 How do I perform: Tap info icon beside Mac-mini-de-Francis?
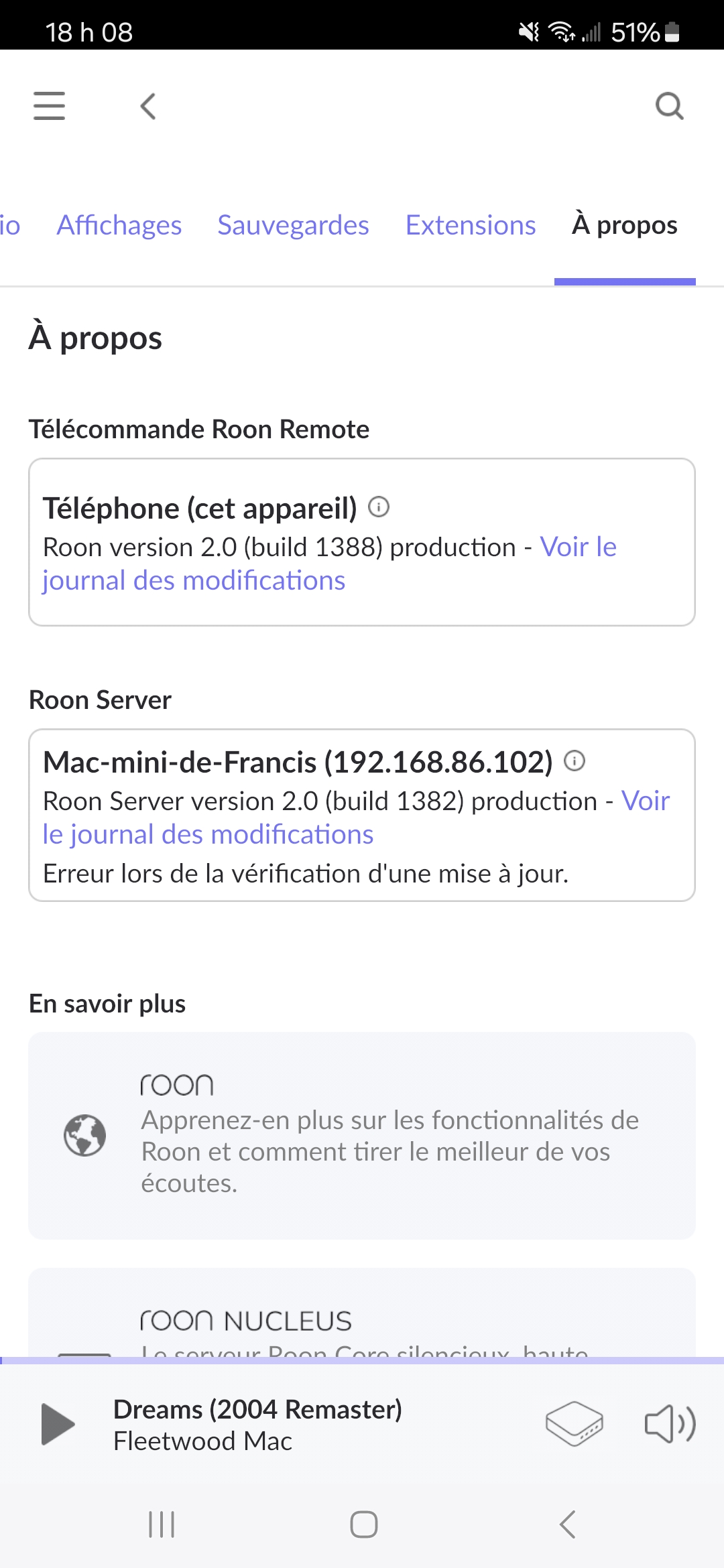click(575, 761)
